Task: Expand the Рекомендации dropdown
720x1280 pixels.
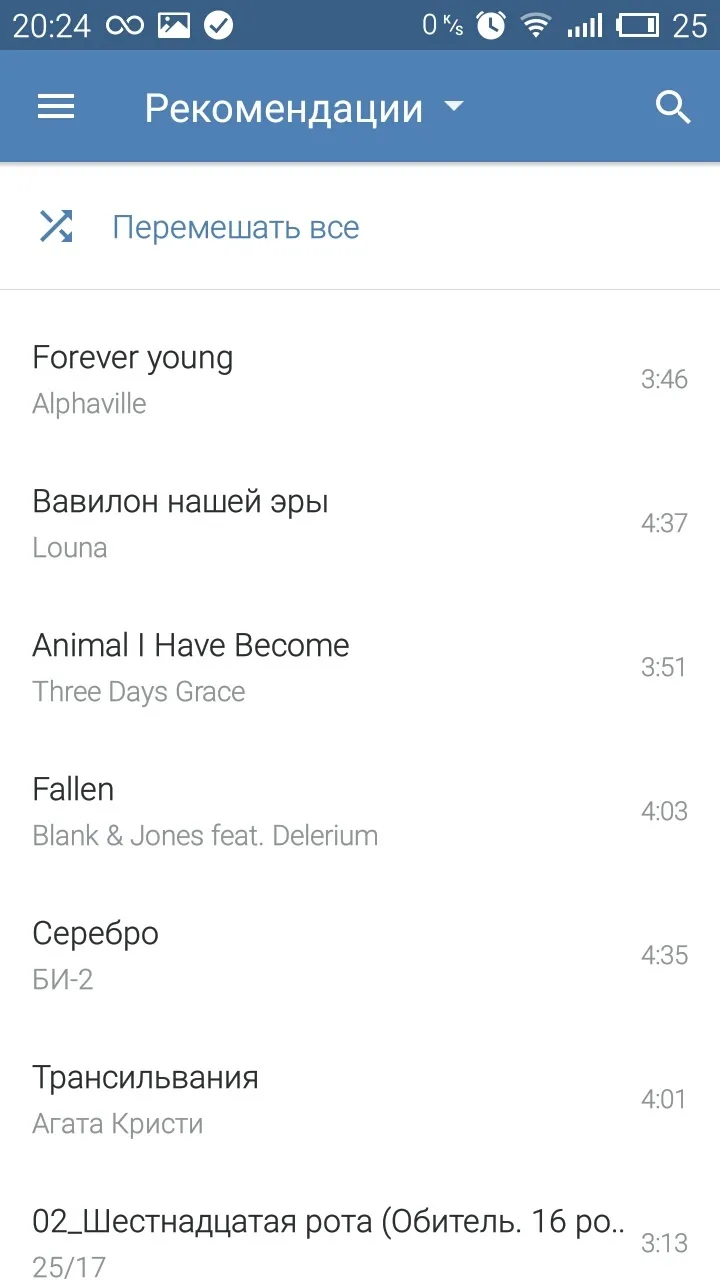Action: (x=304, y=108)
